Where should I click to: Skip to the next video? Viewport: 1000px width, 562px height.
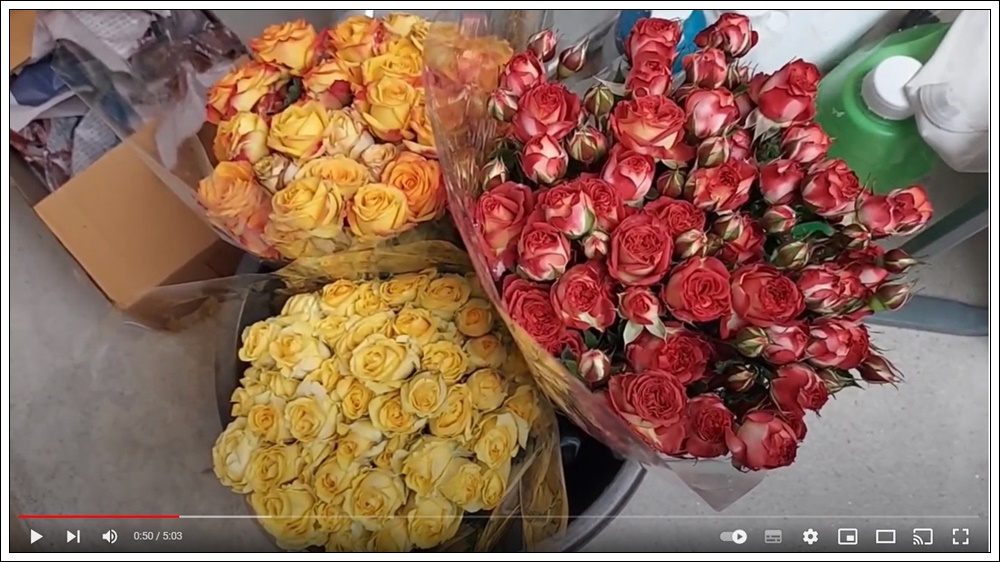(x=73, y=536)
